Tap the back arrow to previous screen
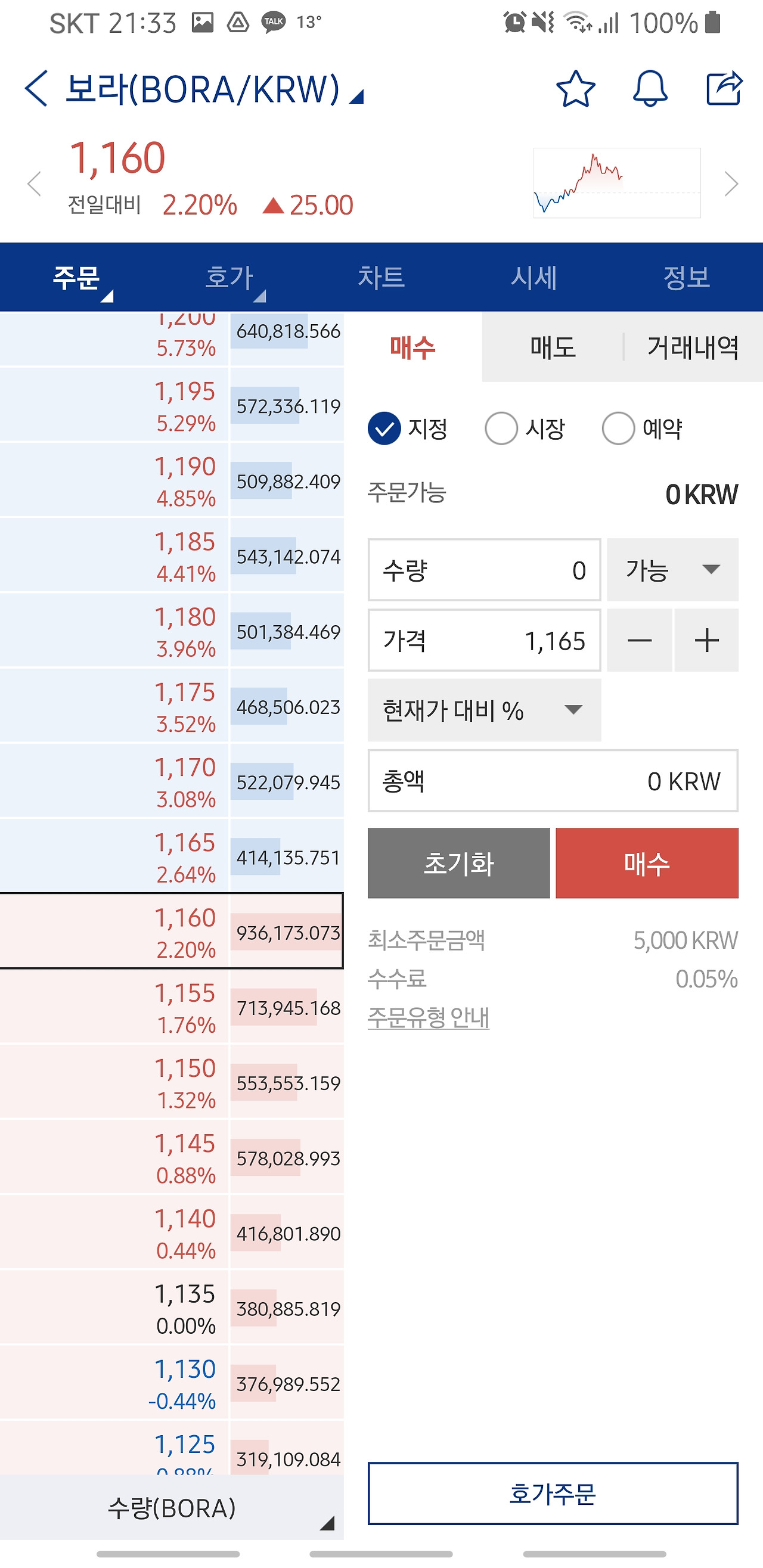 (x=35, y=88)
